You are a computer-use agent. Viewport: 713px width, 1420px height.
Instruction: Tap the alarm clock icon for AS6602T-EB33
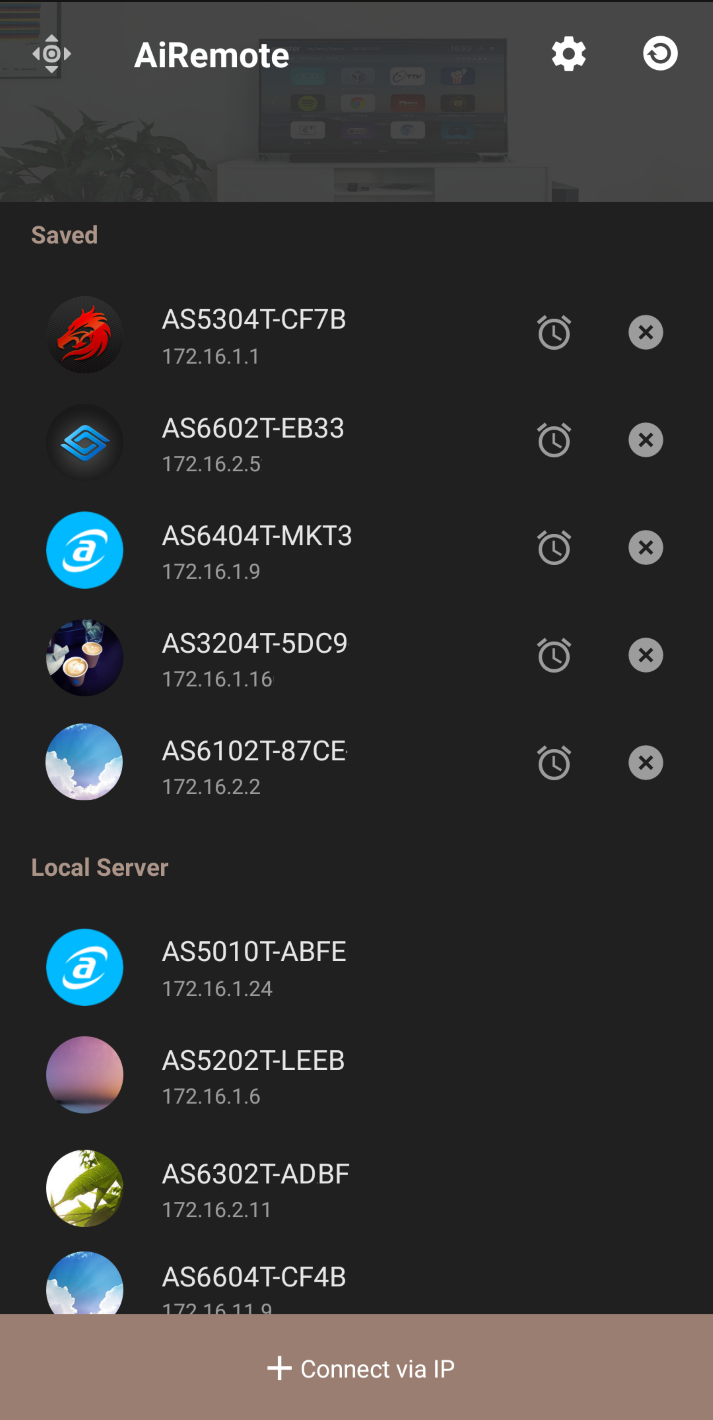coord(554,440)
